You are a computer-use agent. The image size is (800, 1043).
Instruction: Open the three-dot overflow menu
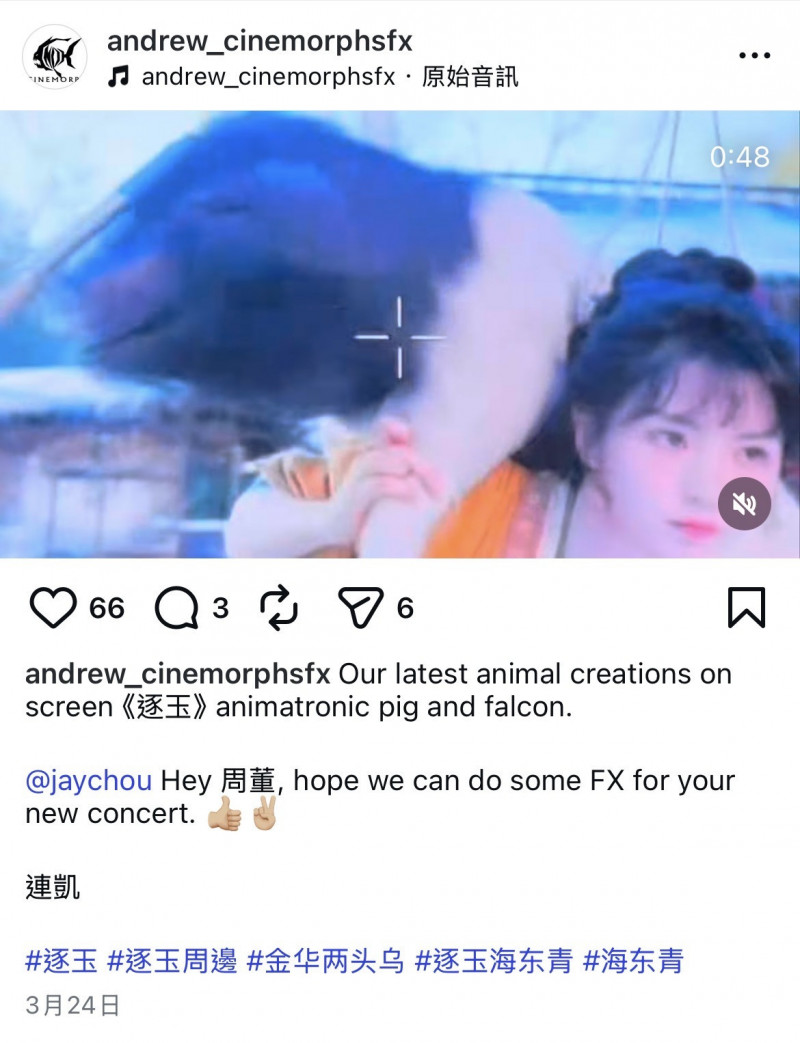(754, 56)
